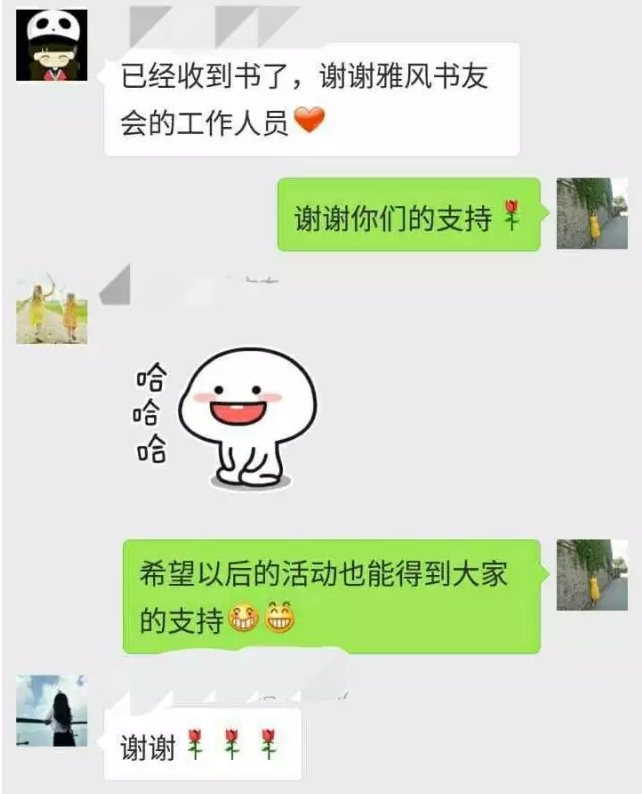Open the panda avatar's profile
This screenshot has width=642, height=794.
point(52,46)
